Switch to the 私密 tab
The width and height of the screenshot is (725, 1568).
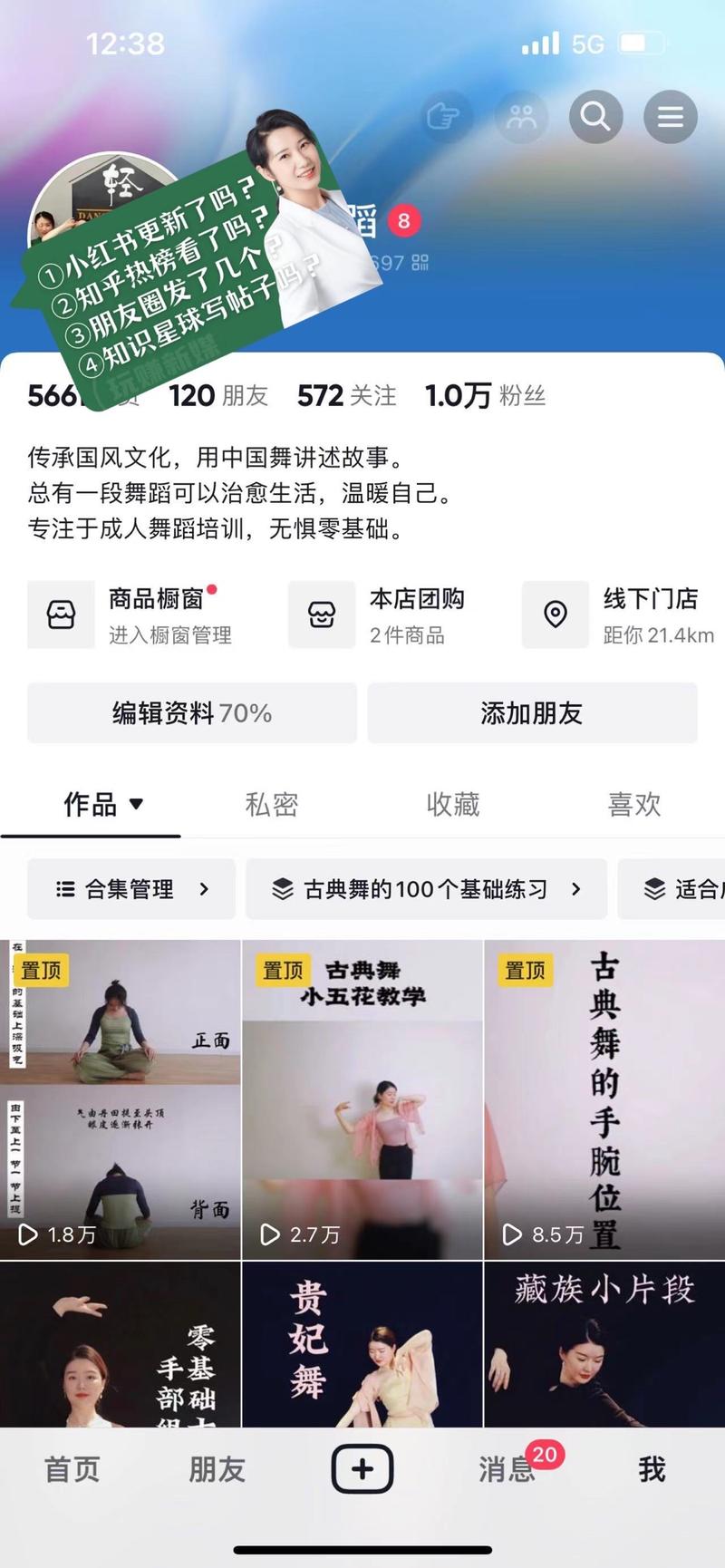[x=272, y=805]
